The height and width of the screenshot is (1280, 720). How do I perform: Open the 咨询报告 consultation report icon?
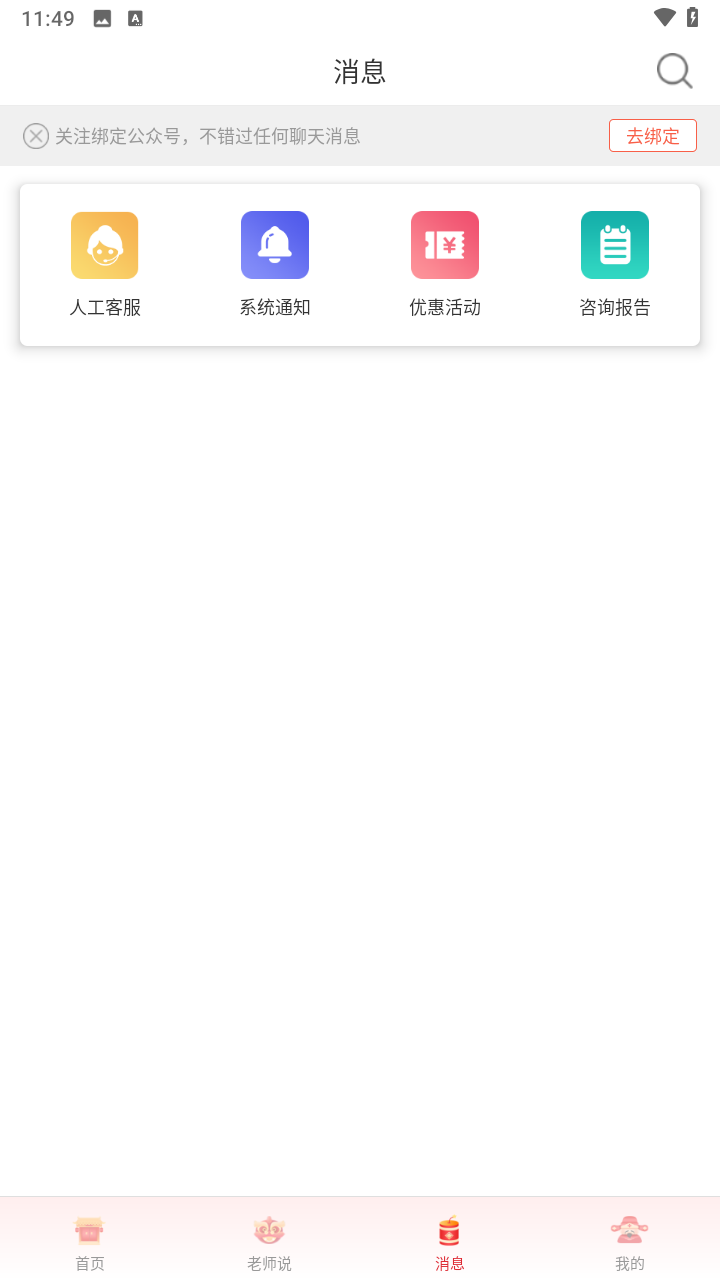click(614, 245)
